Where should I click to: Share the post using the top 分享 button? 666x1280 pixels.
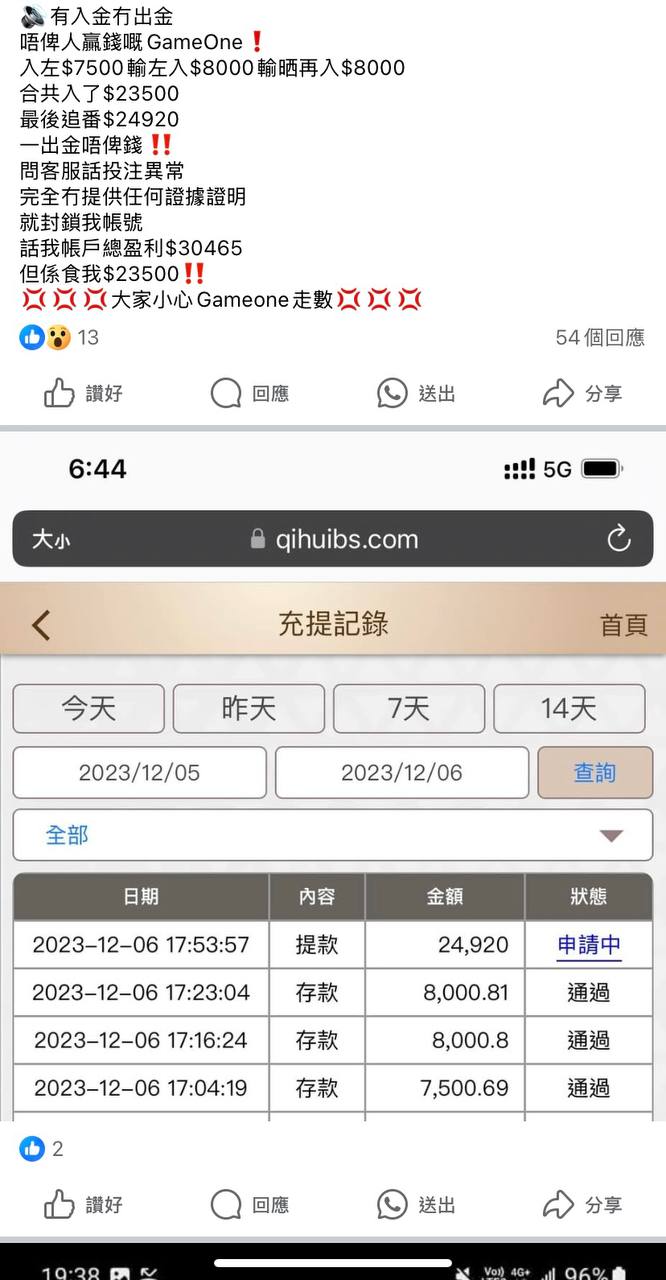point(582,393)
